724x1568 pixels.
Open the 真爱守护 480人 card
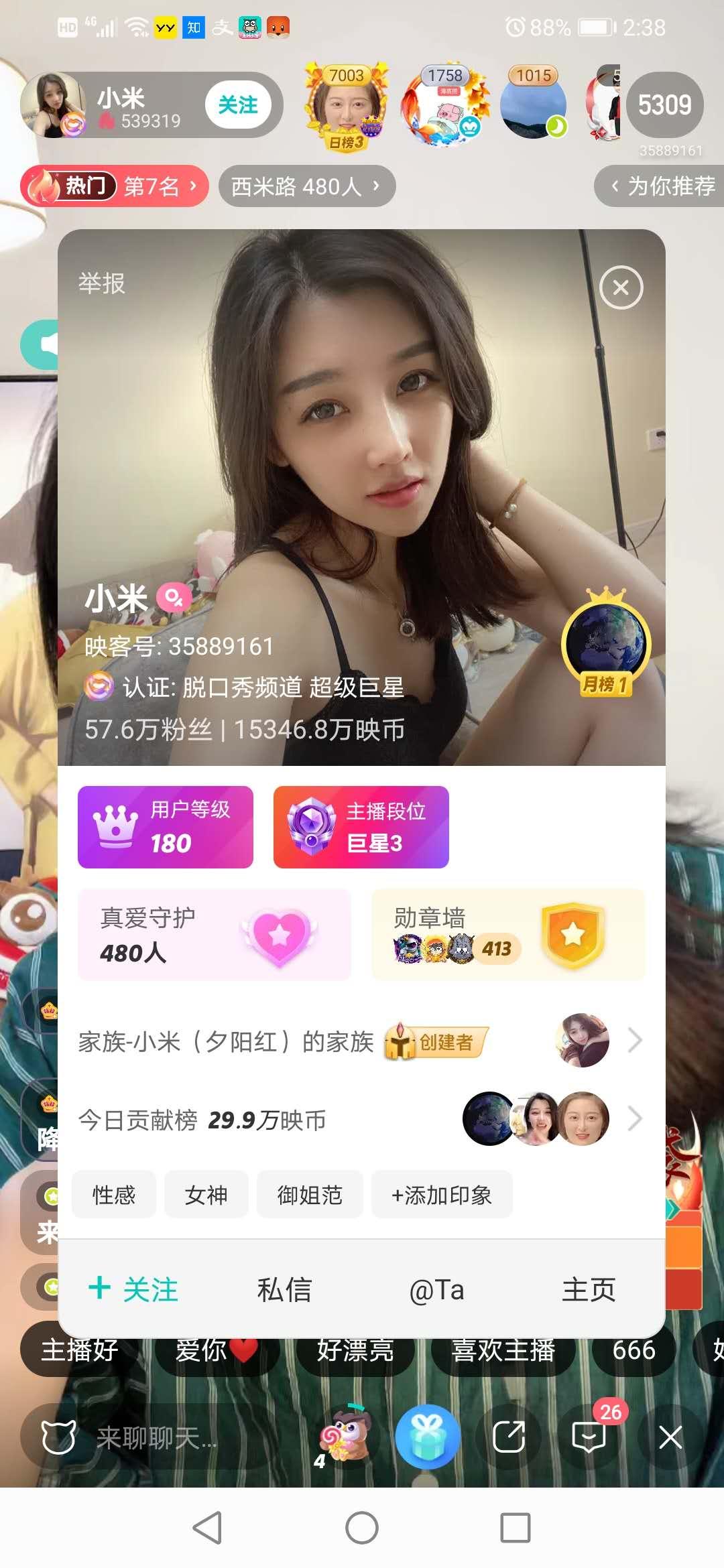(x=215, y=935)
